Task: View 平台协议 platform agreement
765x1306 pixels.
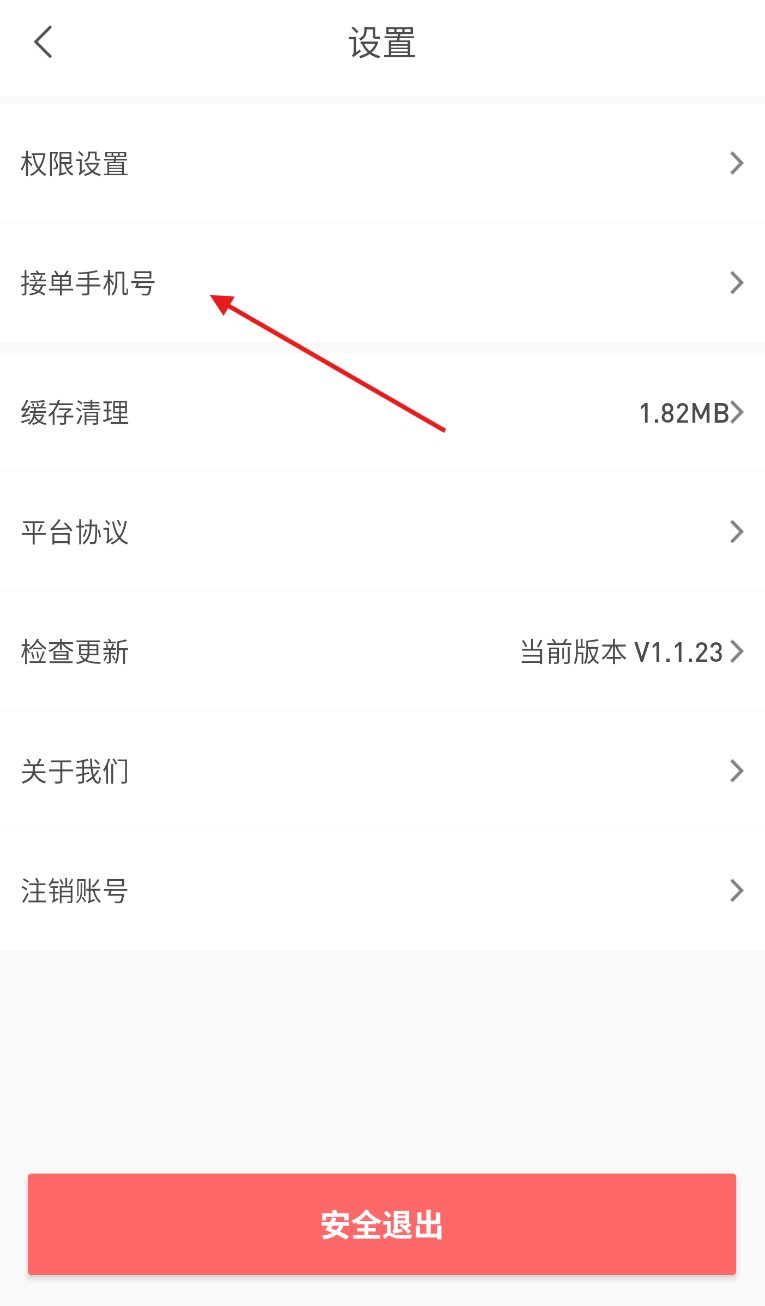Action: click(382, 532)
